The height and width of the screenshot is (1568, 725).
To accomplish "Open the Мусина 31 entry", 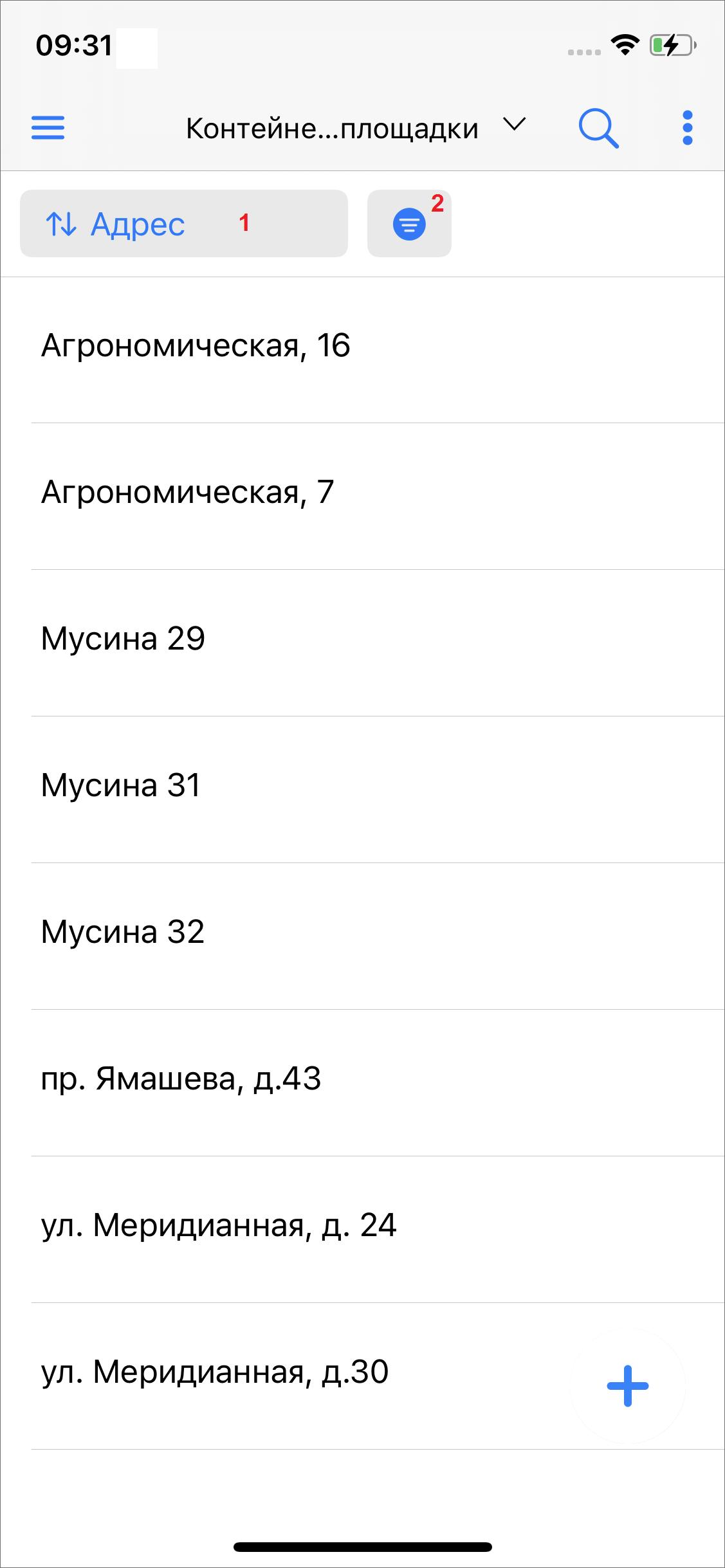I will (121, 786).
